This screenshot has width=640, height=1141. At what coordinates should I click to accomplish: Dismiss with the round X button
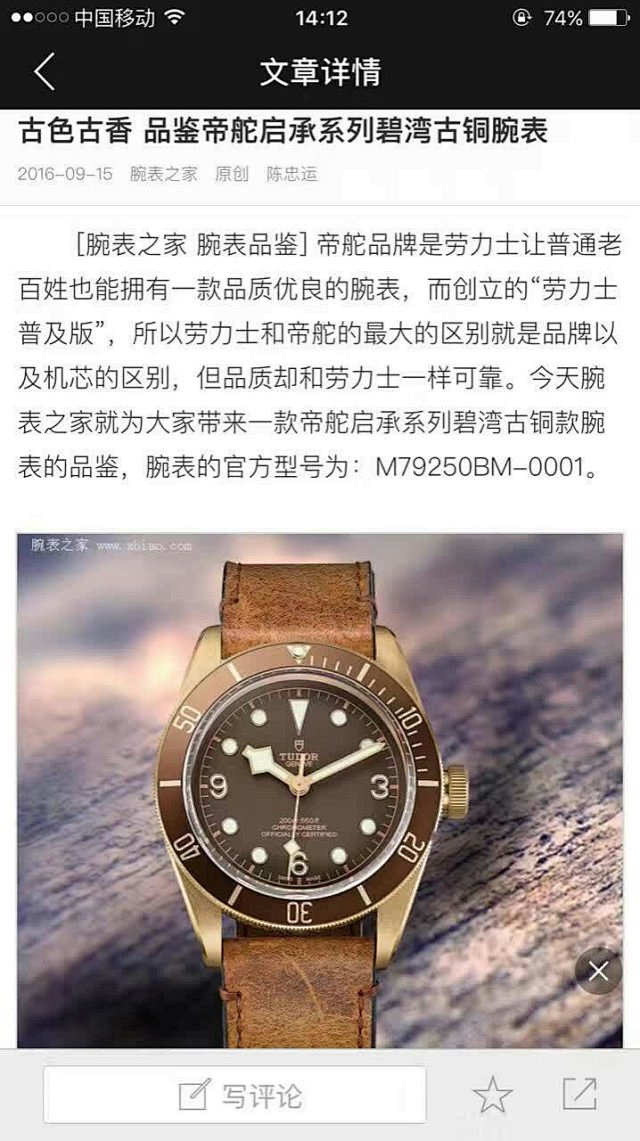coord(598,970)
